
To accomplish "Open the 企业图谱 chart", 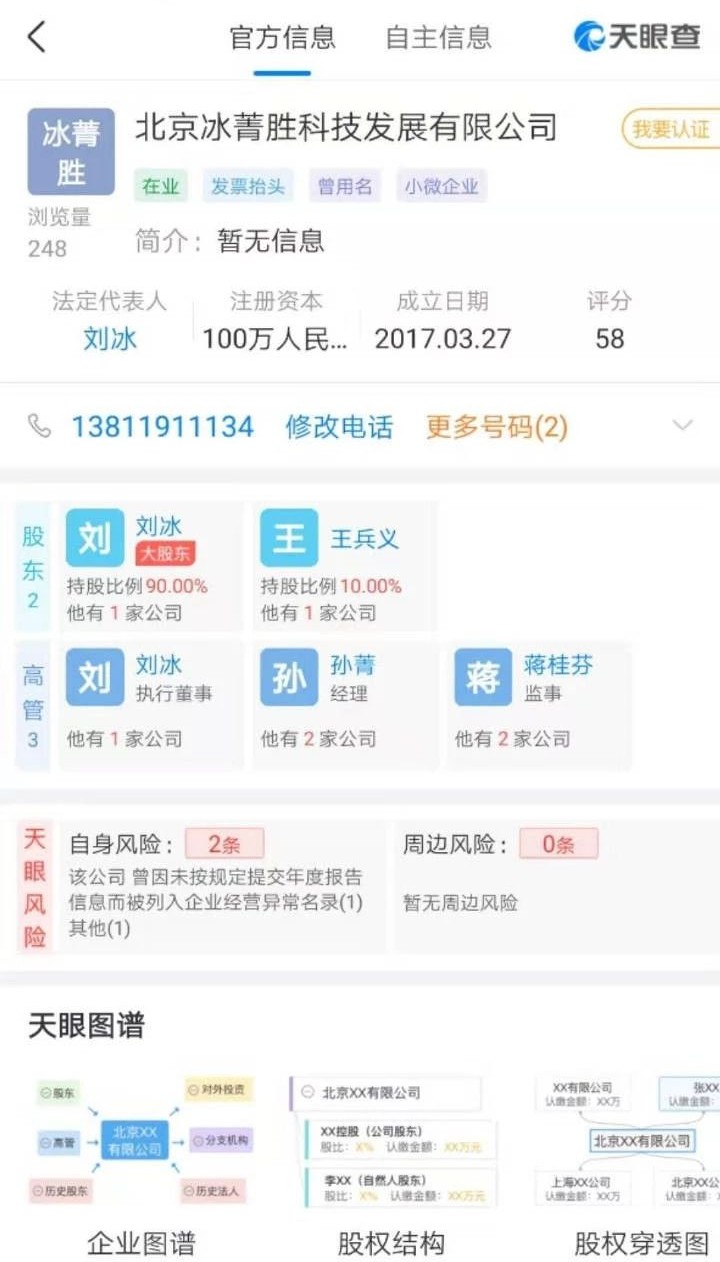I will [141, 1160].
